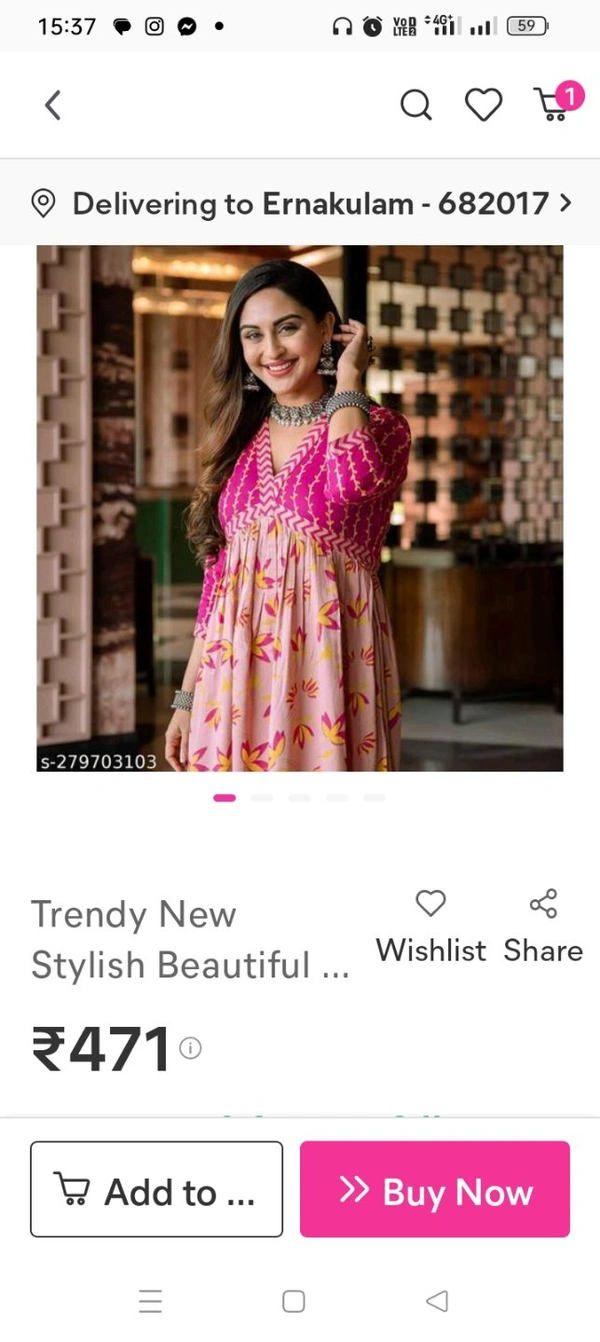Go to the phone's home screen
This screenshot has height=1342, width=600.
[x=294, y=1301]
